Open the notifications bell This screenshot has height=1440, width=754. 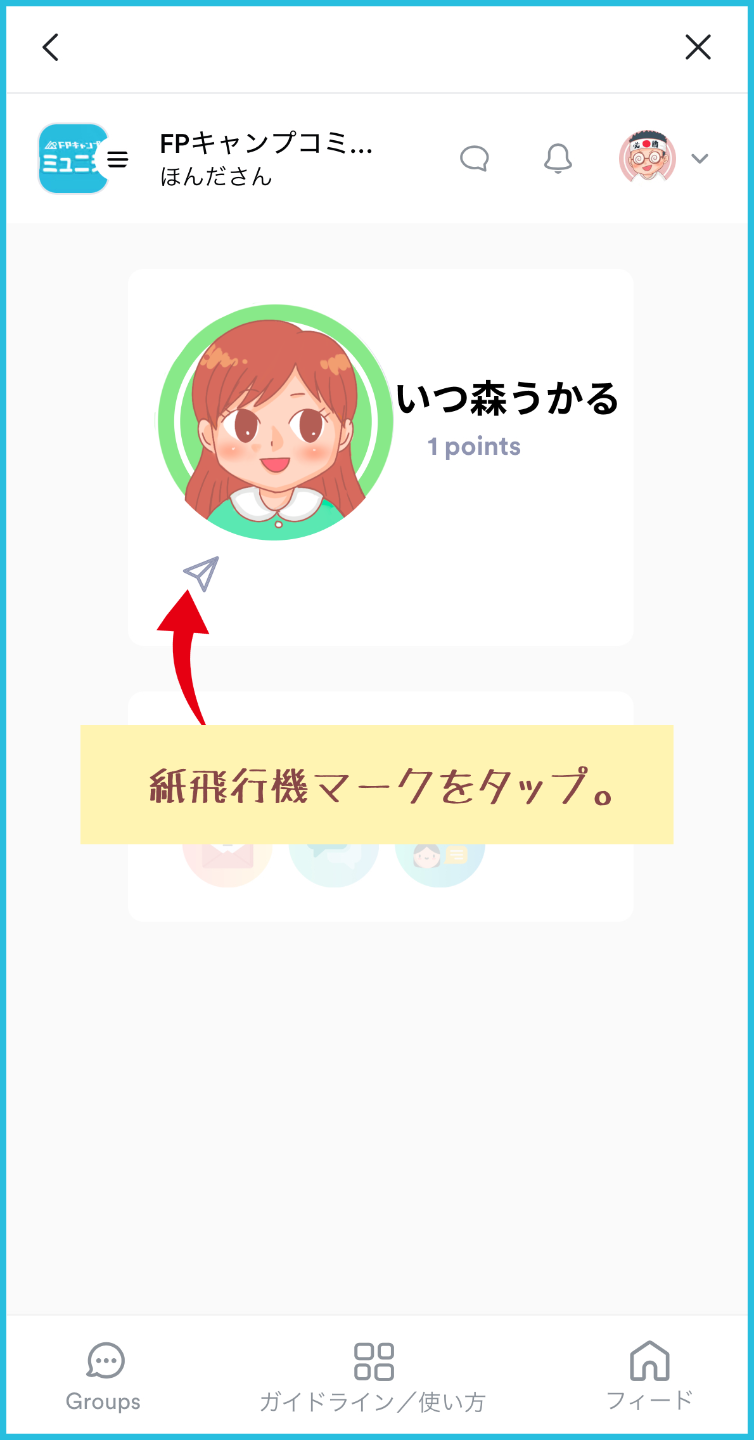coord(558,159)
